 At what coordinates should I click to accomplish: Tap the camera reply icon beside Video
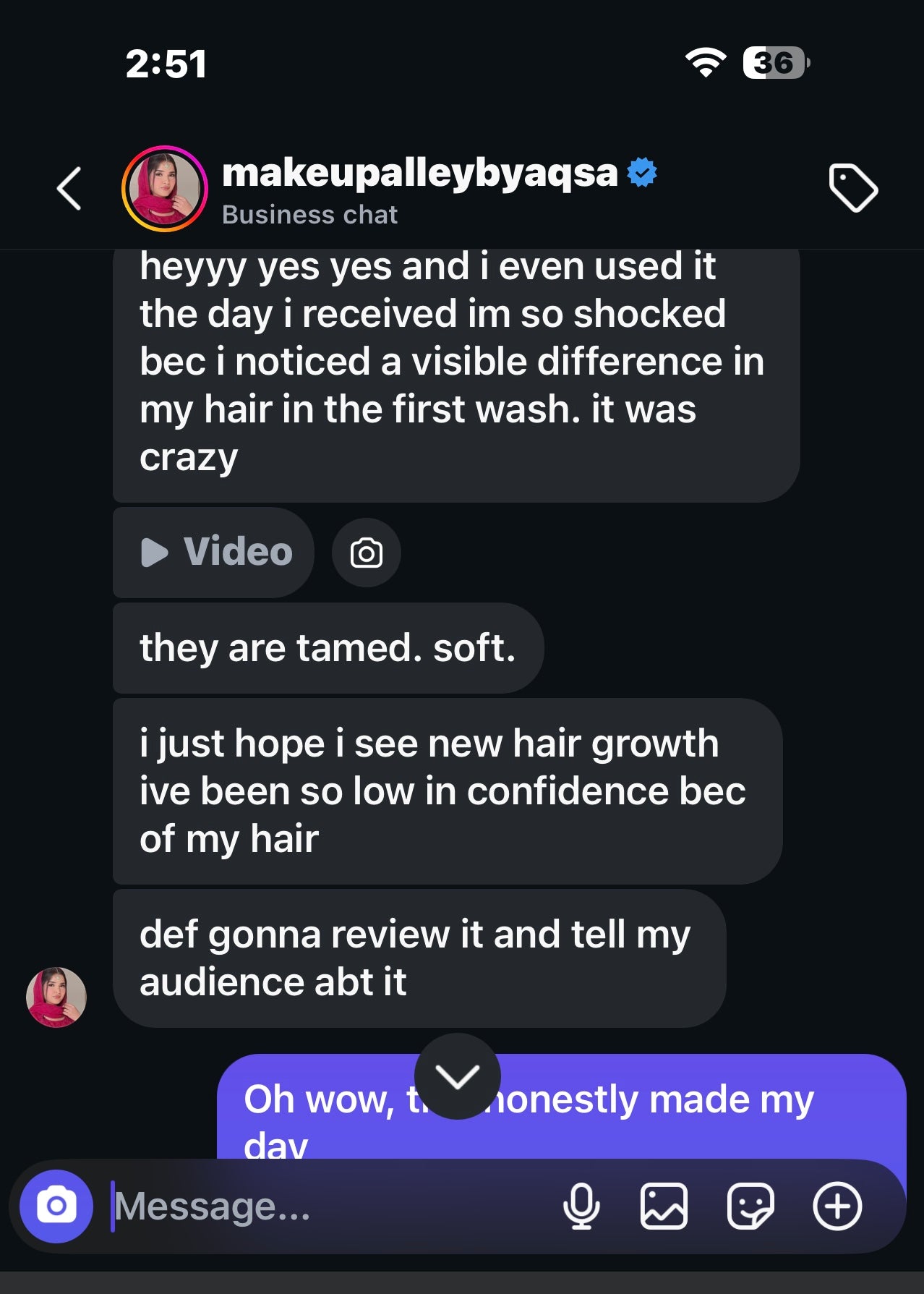[367, 553]
